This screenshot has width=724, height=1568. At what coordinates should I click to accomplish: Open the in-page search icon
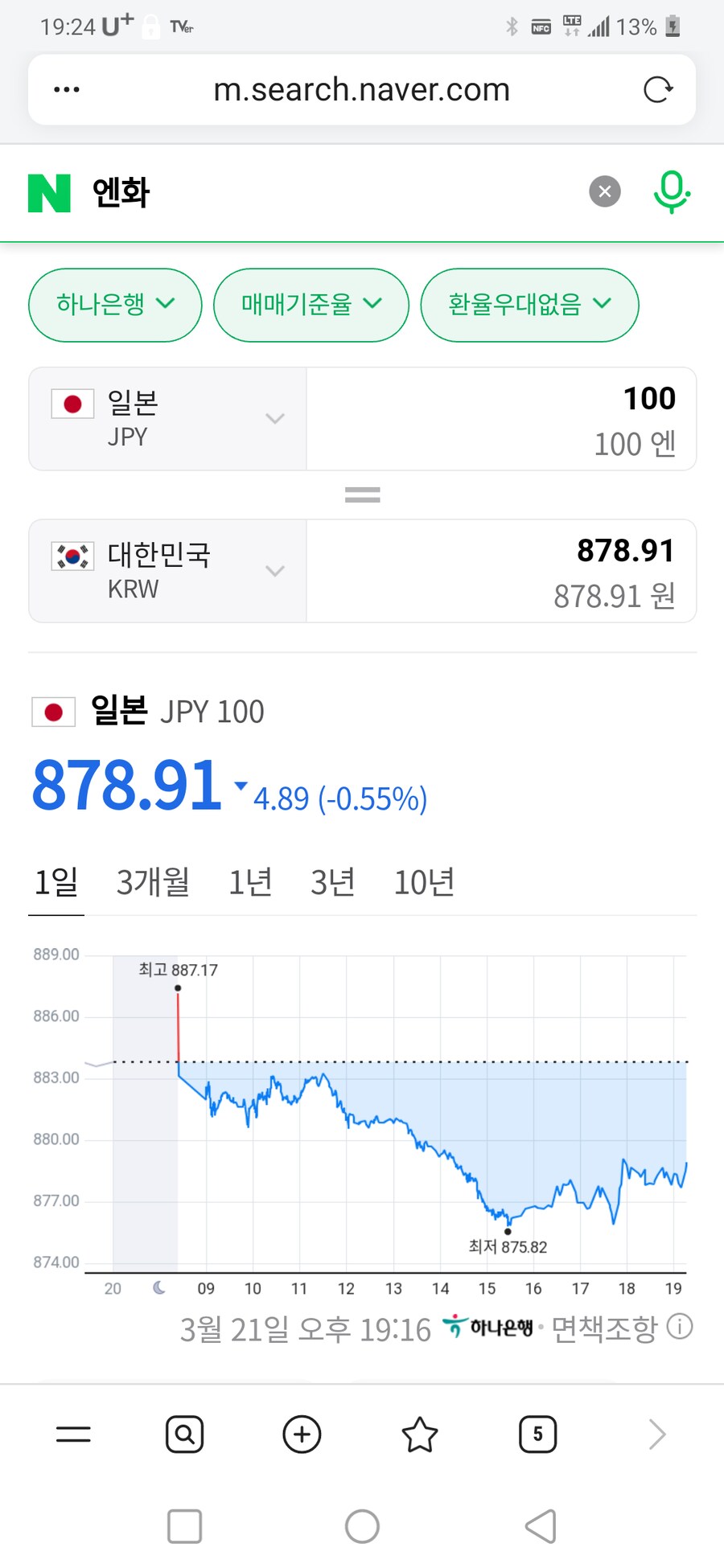pos(184,1435)
